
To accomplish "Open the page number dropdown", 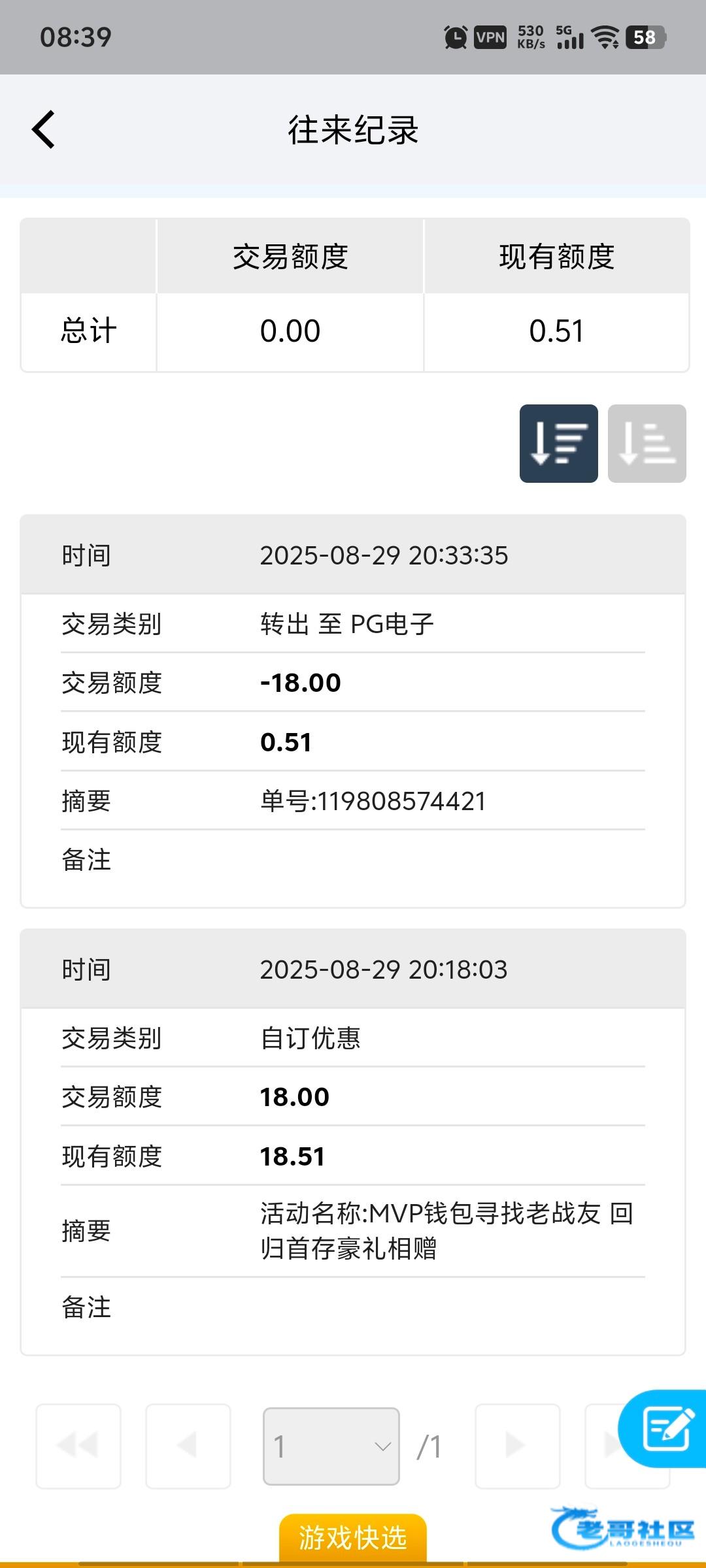I will pyautogui.click(x=331, y=1446).
